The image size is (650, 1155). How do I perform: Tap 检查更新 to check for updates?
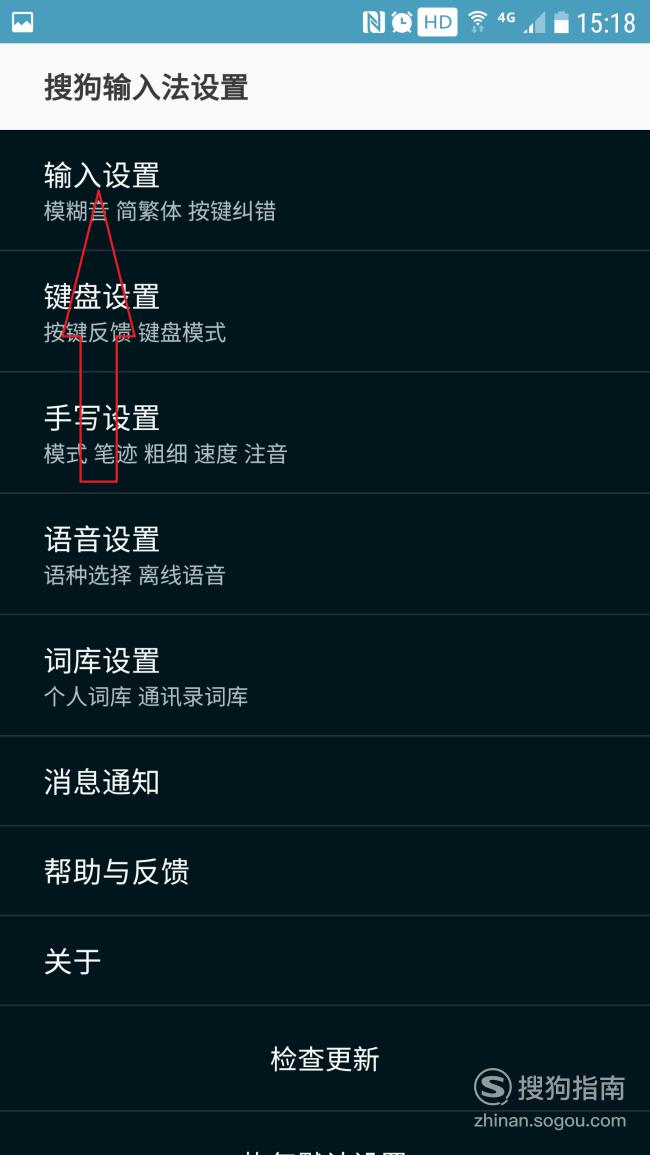pos(325,1059)
